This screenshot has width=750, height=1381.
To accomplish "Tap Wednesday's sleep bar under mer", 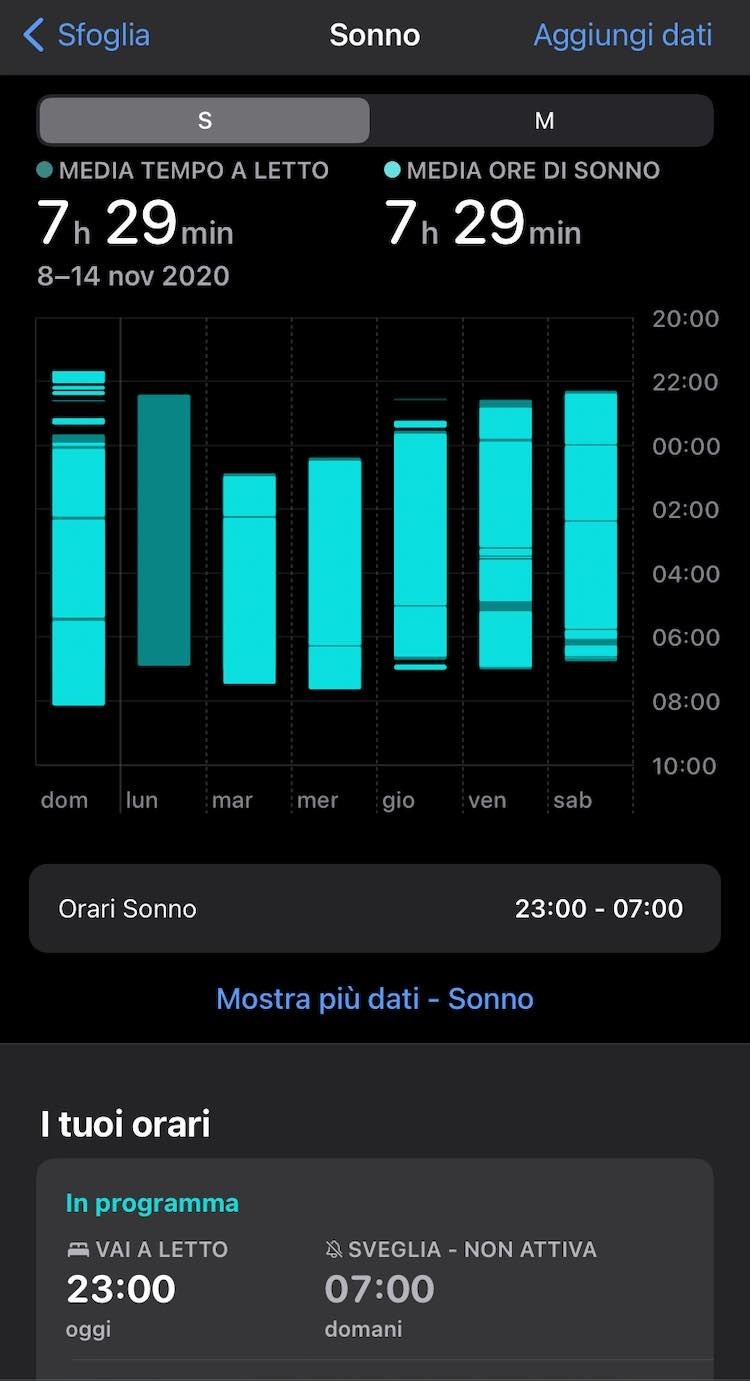I will (335, 570).
